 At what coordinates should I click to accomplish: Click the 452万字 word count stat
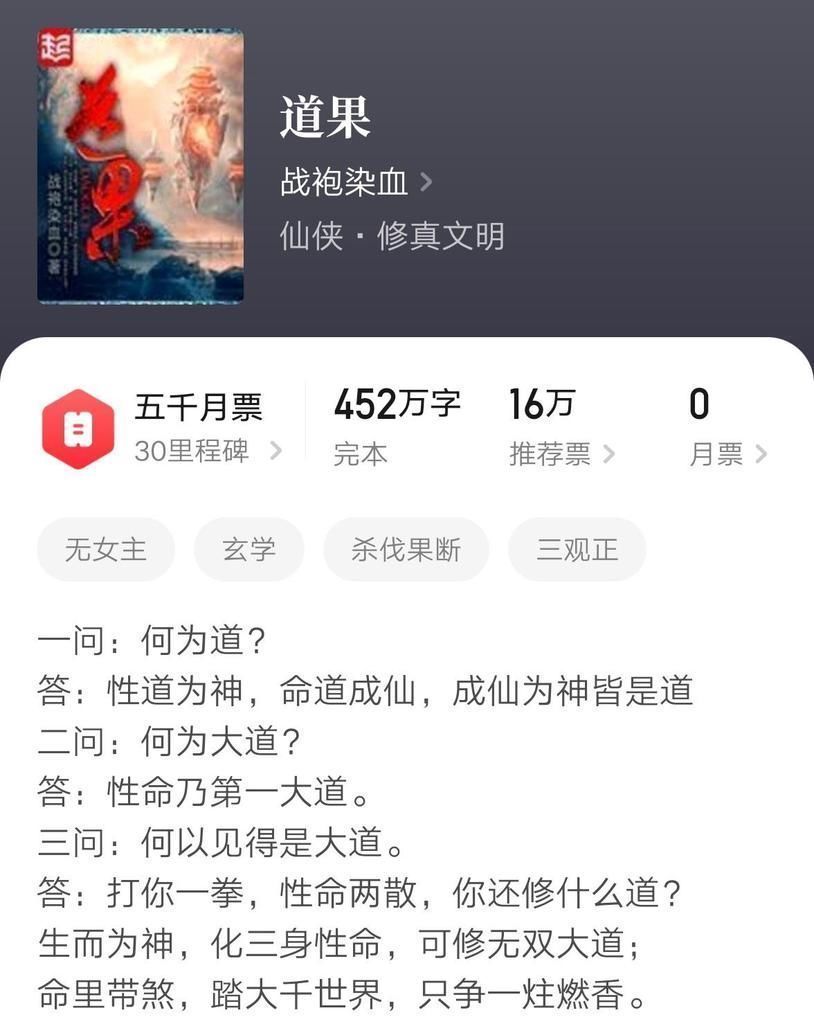398,403
